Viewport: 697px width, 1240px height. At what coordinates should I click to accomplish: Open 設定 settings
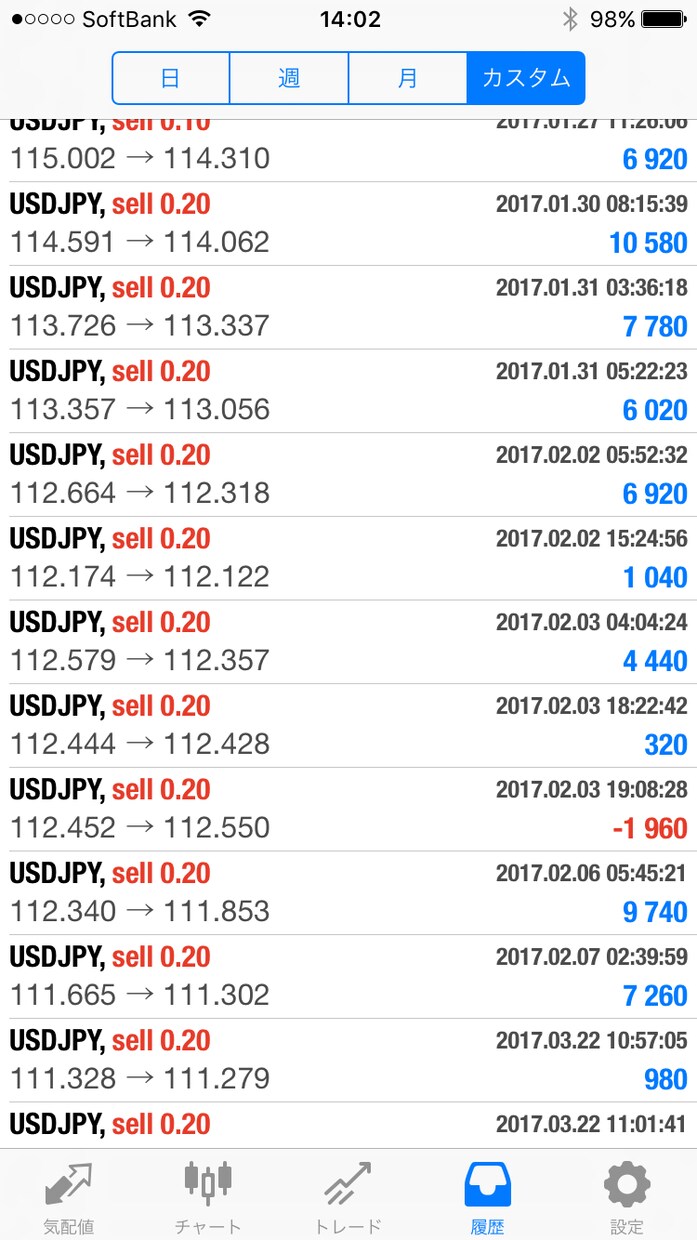627,1195
